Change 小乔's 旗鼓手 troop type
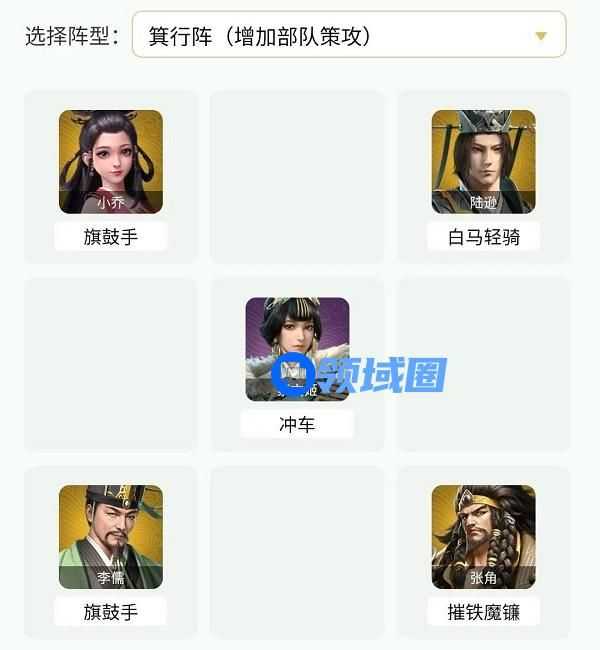 (x=111, y=236)
